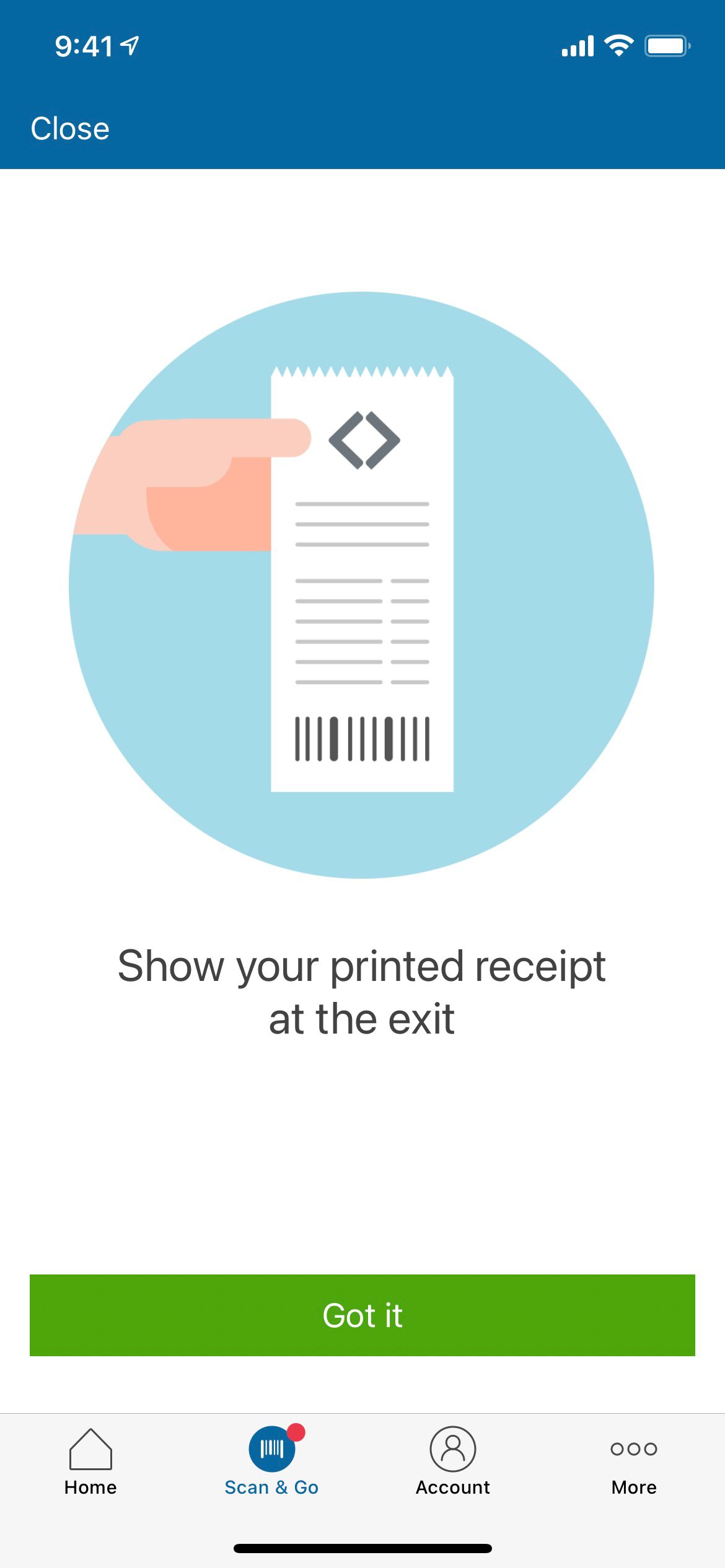Viewport: 725px width, 1568px height.
Task: Go to the Home tab
Action: click(x=90, y=1462)
